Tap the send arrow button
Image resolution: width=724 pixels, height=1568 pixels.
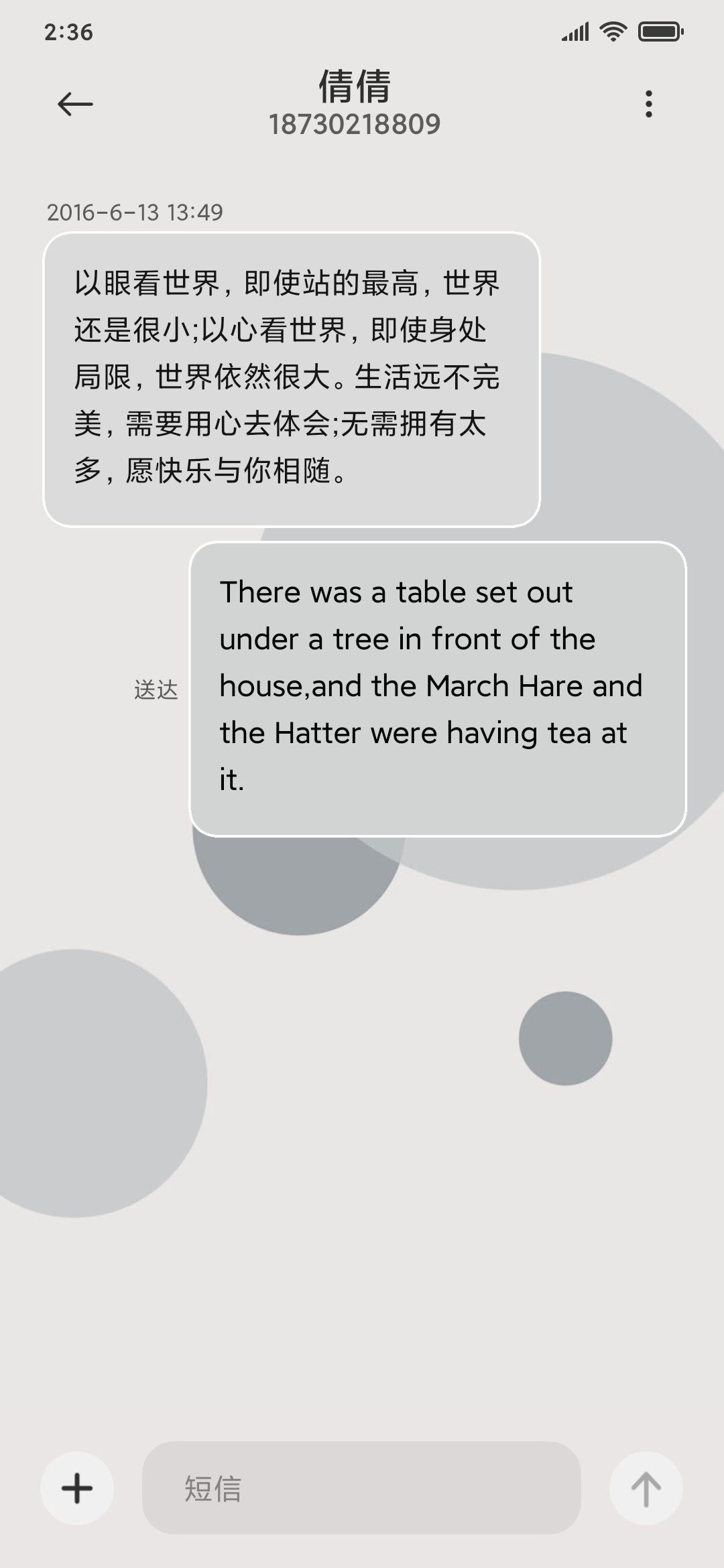646,1488
